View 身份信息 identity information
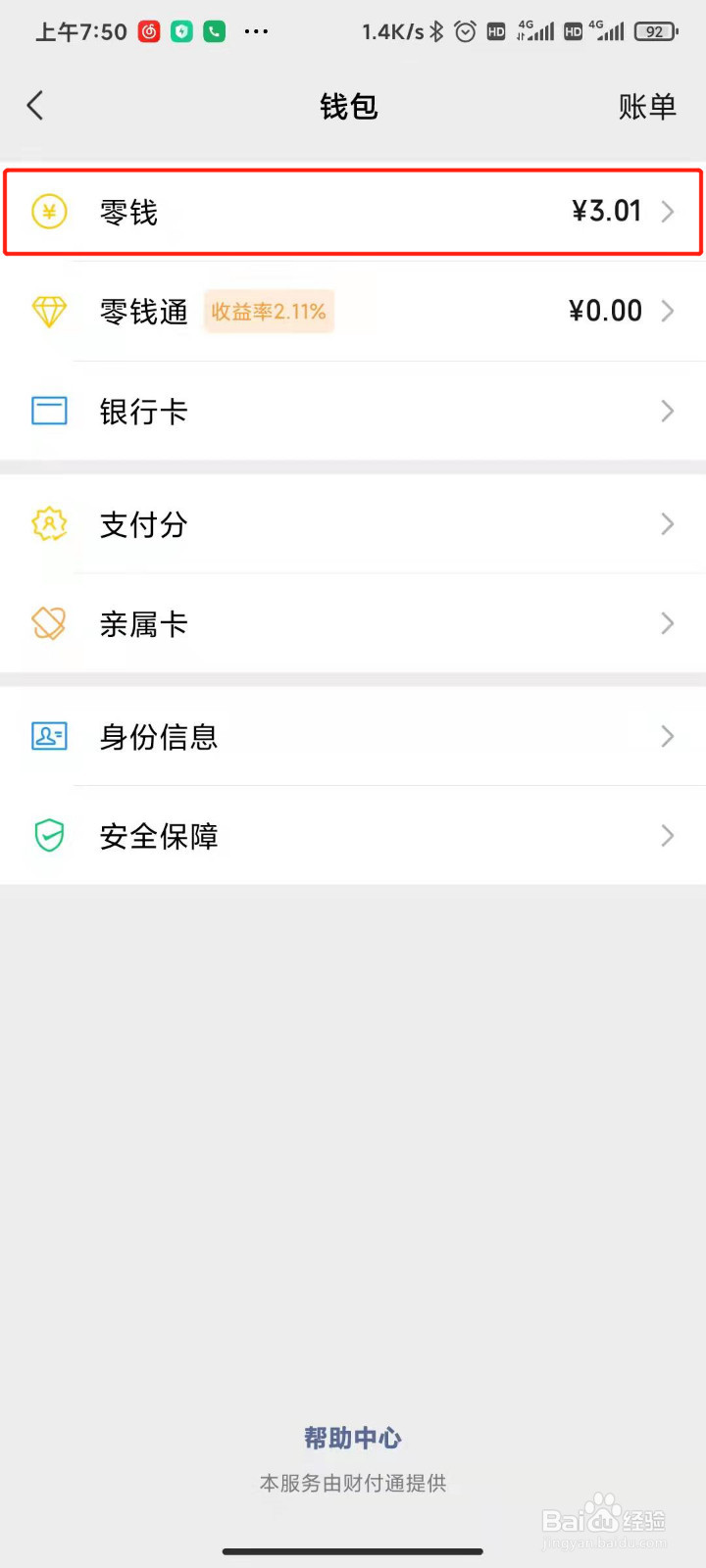The width and height of the screenshot is (706, 1568). click(353, 736)
